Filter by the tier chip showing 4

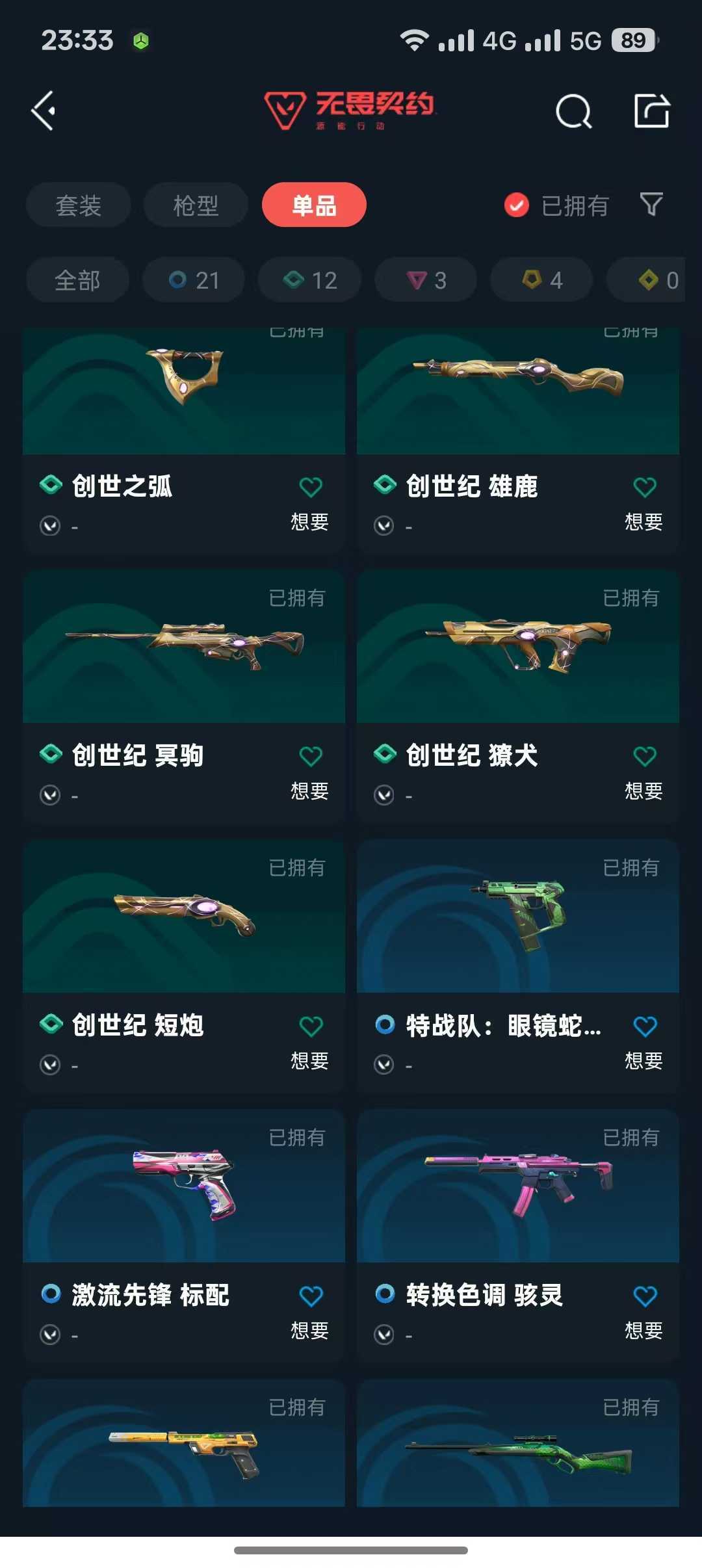click(x=541, y=280)
